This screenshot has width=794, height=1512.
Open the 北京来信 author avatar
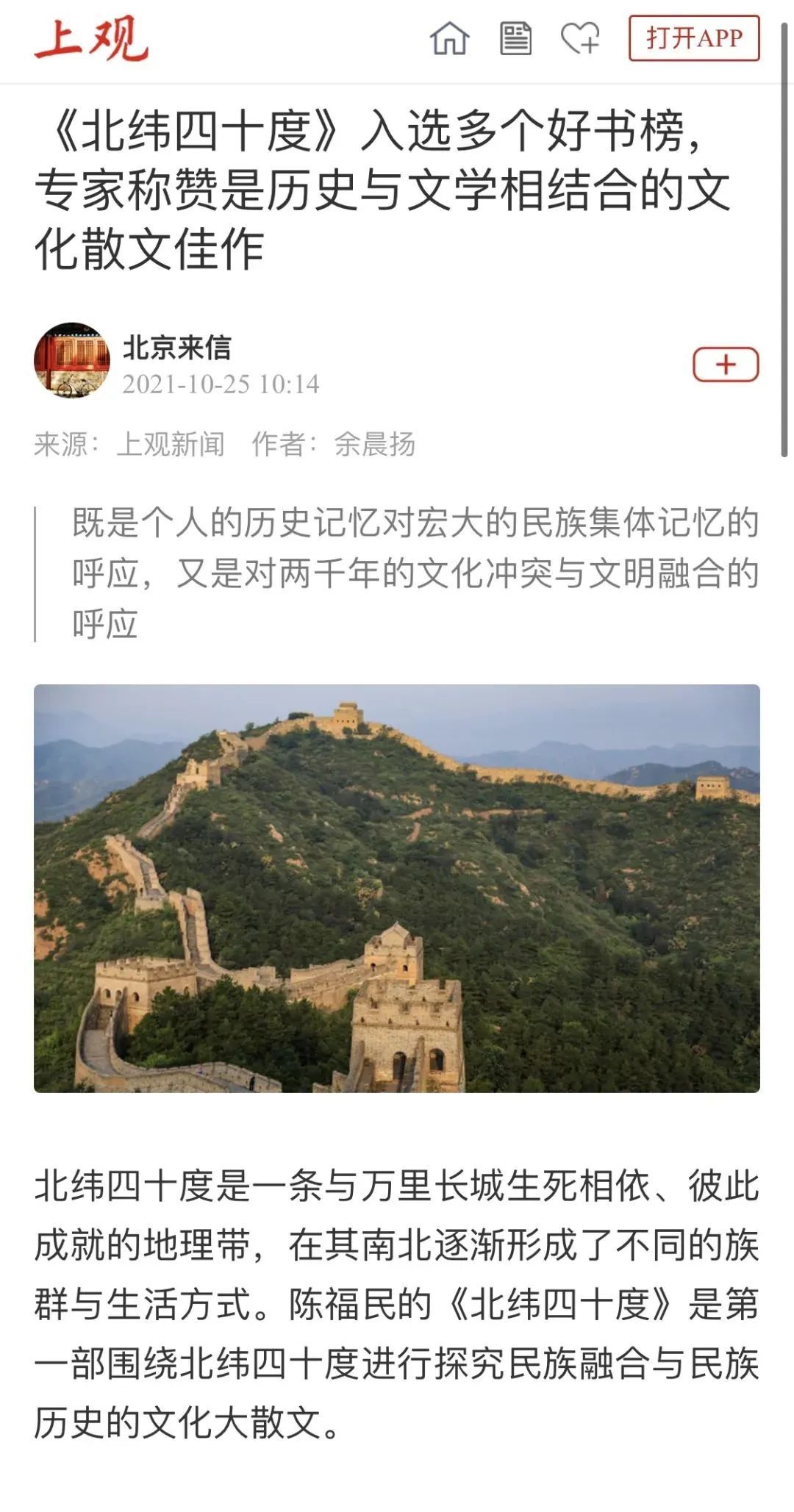[x=71, y=360]
